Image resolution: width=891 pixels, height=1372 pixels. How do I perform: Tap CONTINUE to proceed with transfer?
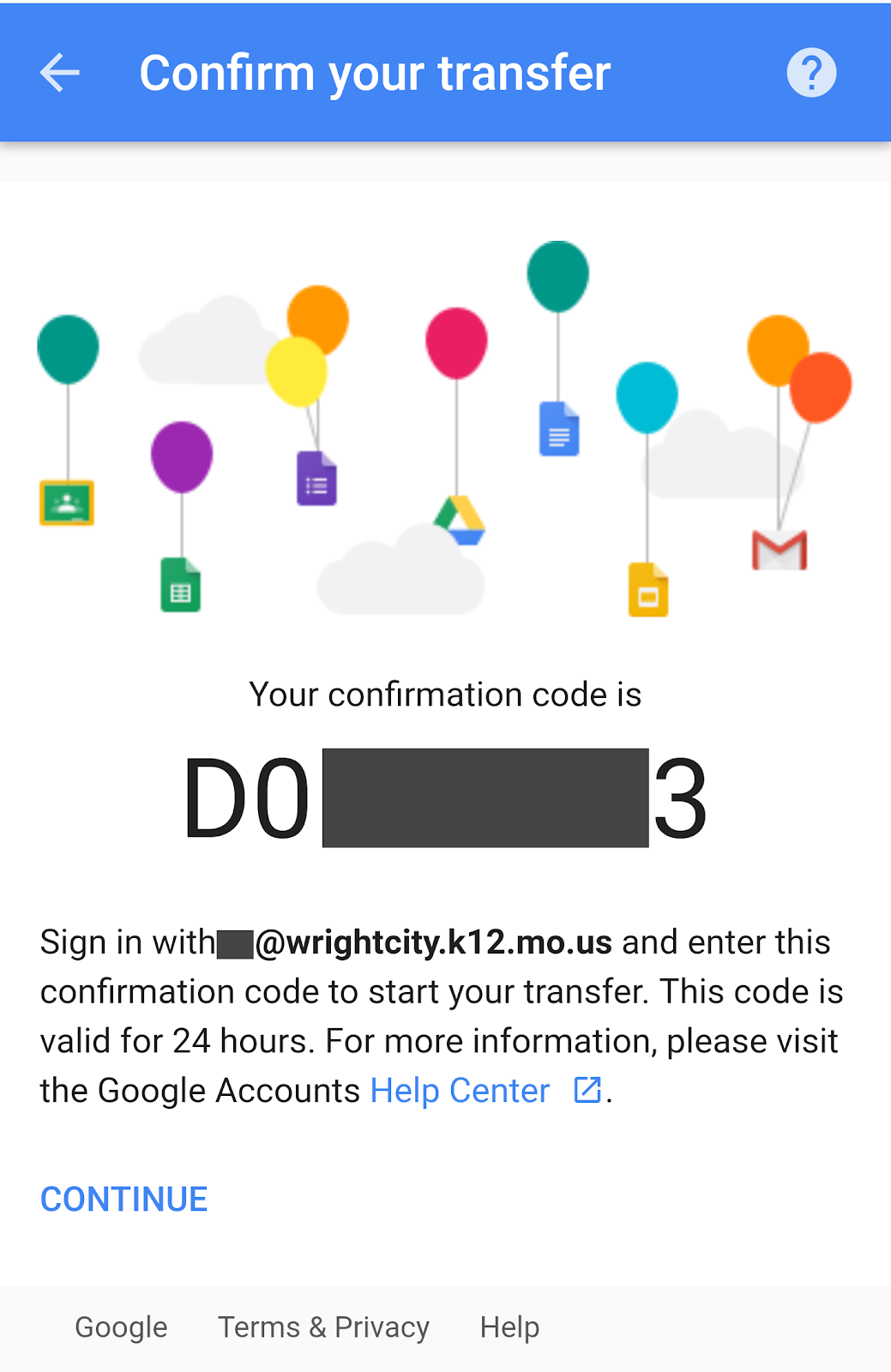tap(124, 1199)
